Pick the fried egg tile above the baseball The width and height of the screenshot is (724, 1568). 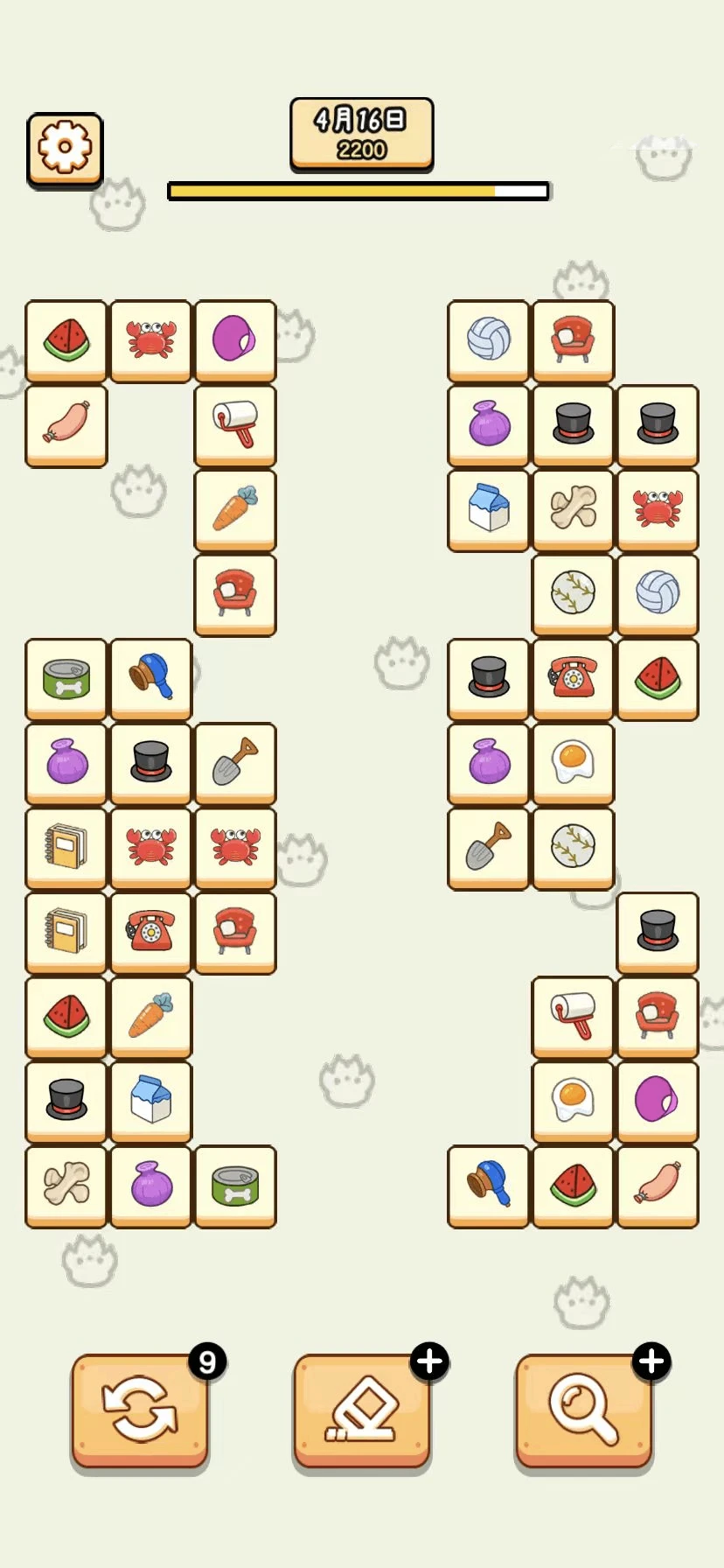point(573,762)
